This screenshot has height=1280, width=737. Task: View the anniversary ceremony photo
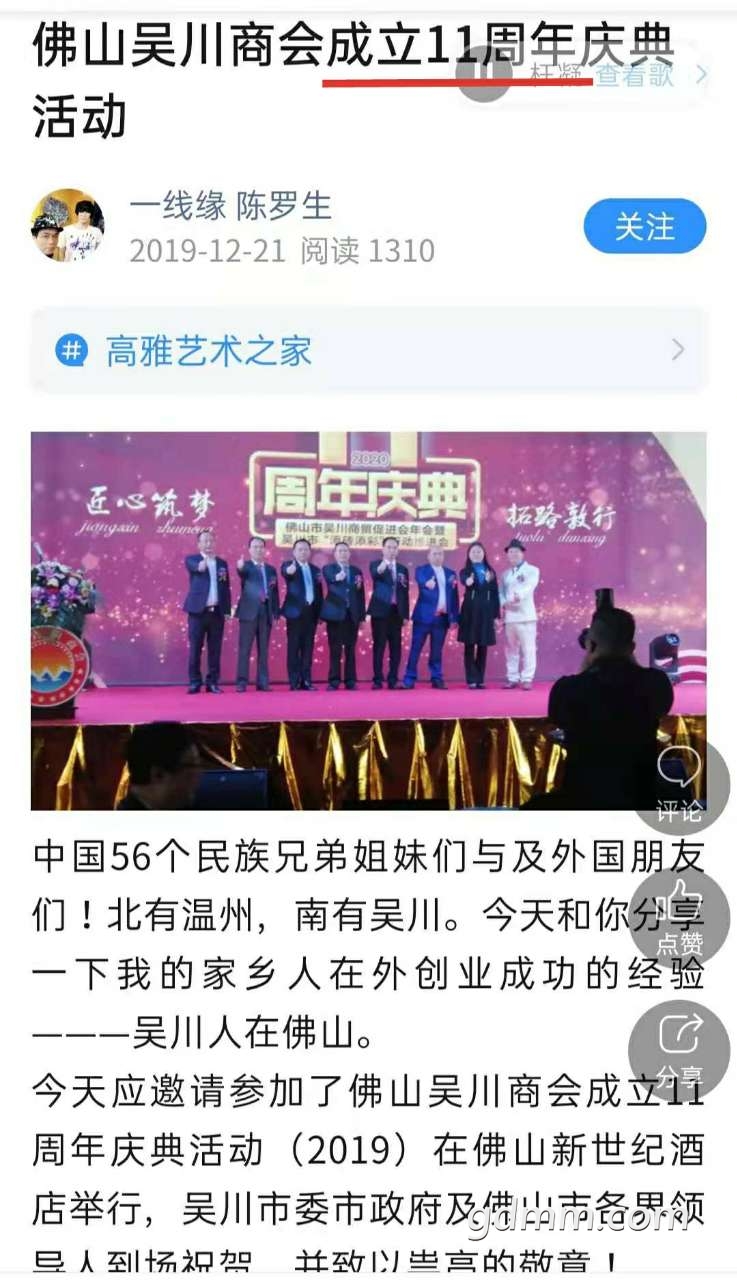368,620
